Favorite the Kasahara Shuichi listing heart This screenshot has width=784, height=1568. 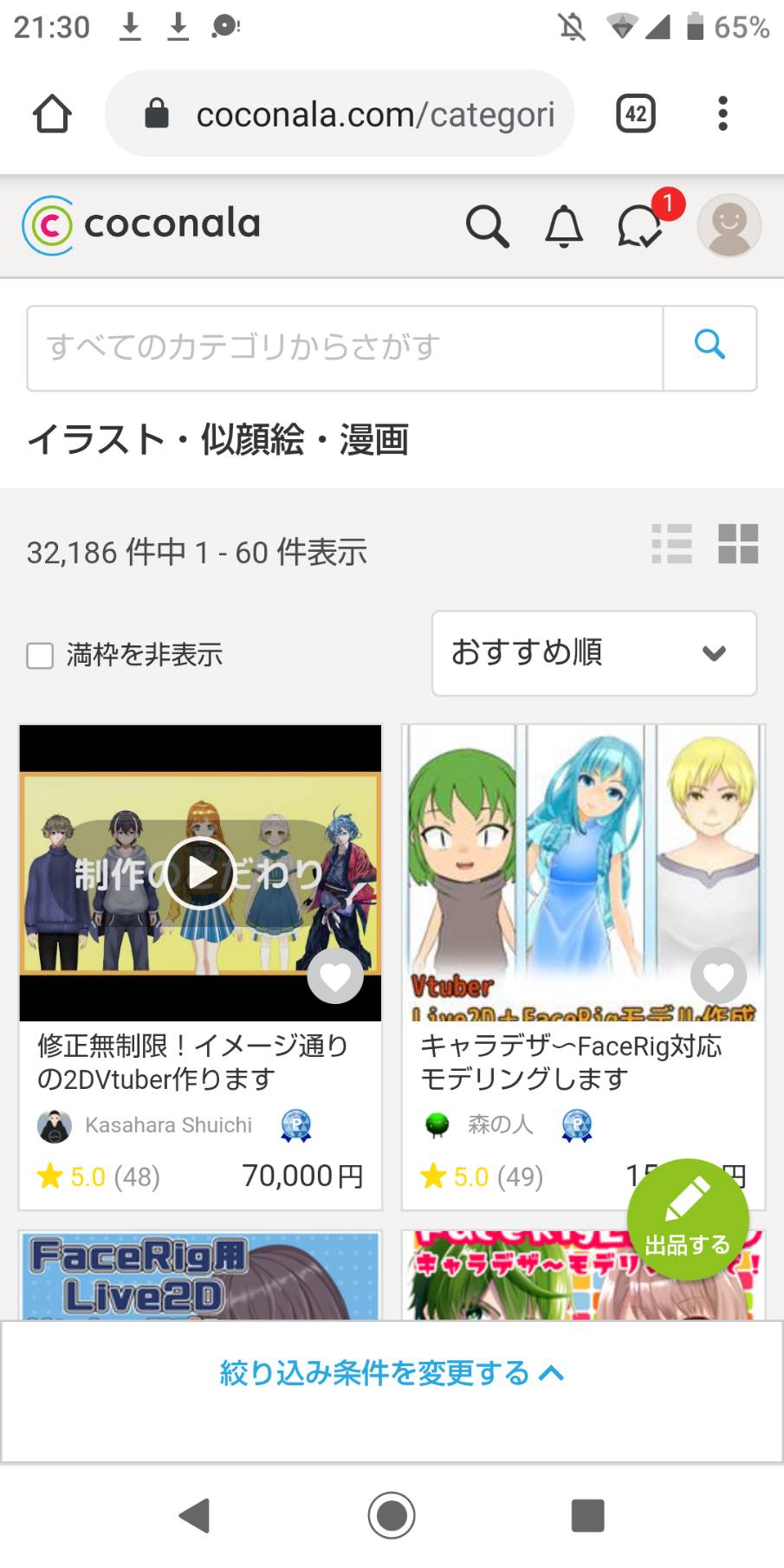pos(335,976)
